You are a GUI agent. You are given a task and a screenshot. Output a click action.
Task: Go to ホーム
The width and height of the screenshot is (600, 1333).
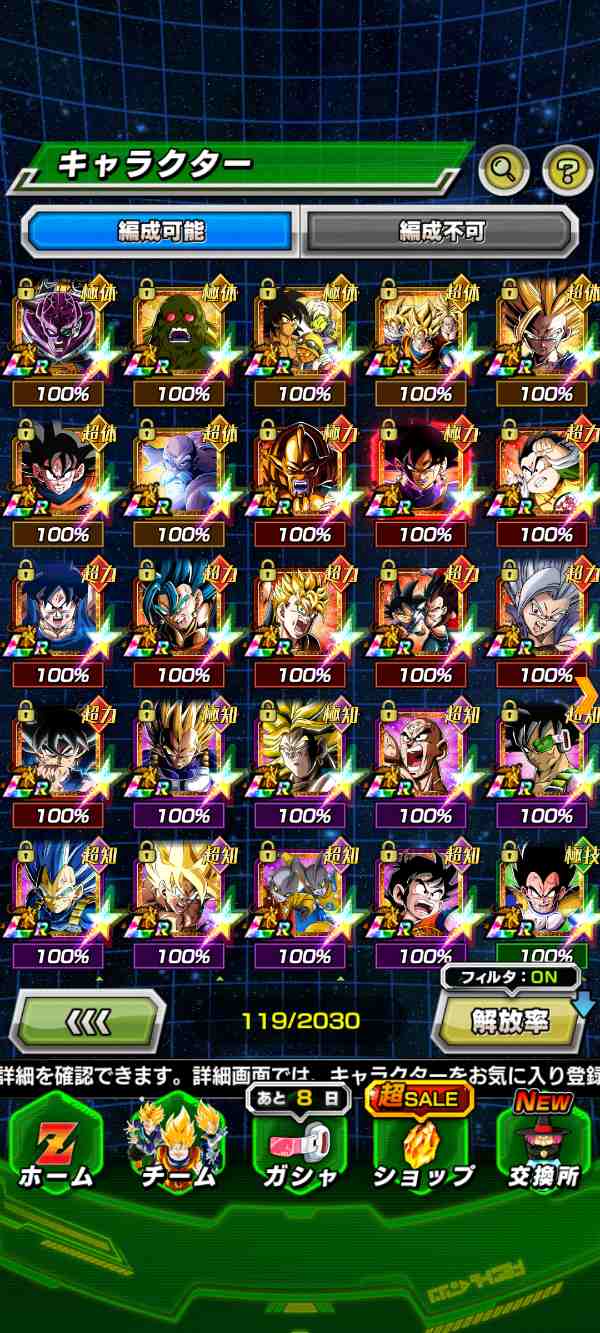(56, 1150)
